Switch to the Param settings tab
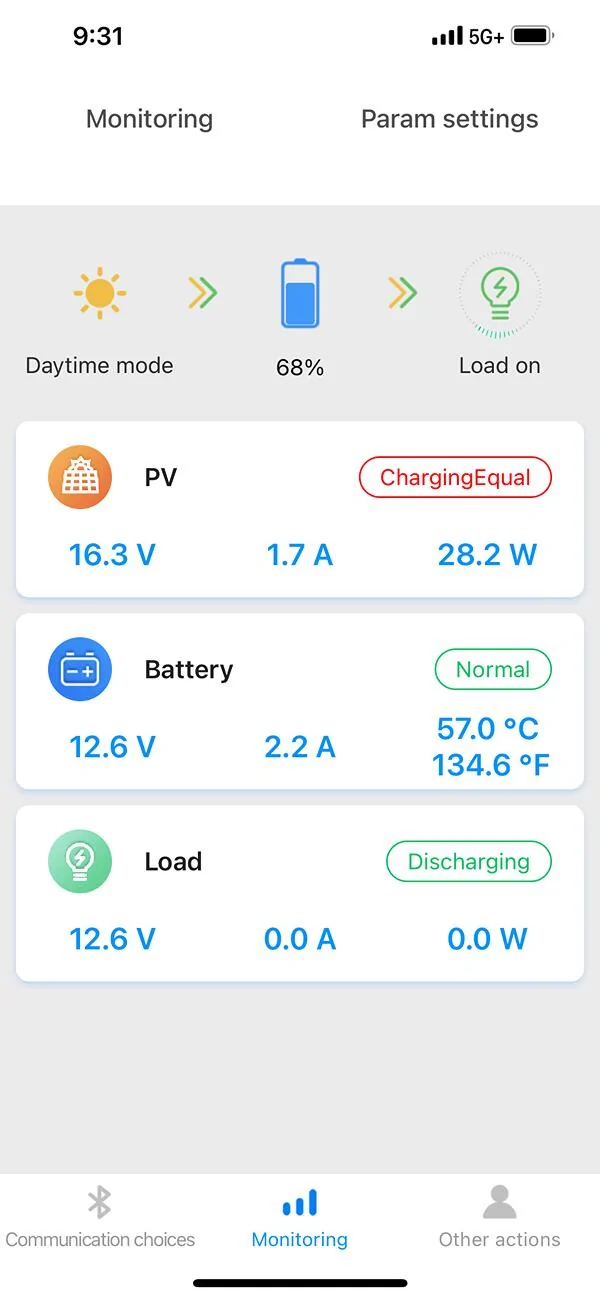 449,119
